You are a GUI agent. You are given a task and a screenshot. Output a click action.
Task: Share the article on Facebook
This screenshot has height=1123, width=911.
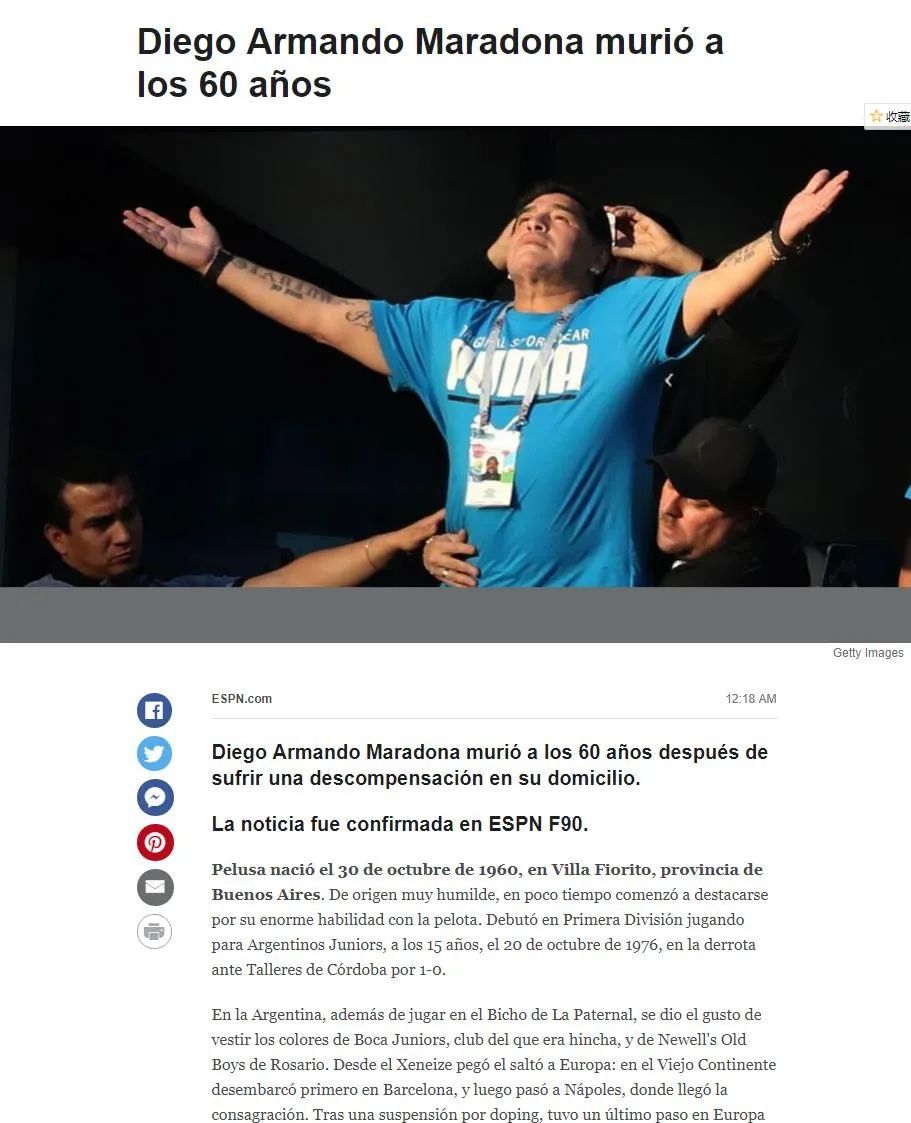(154, 710)
